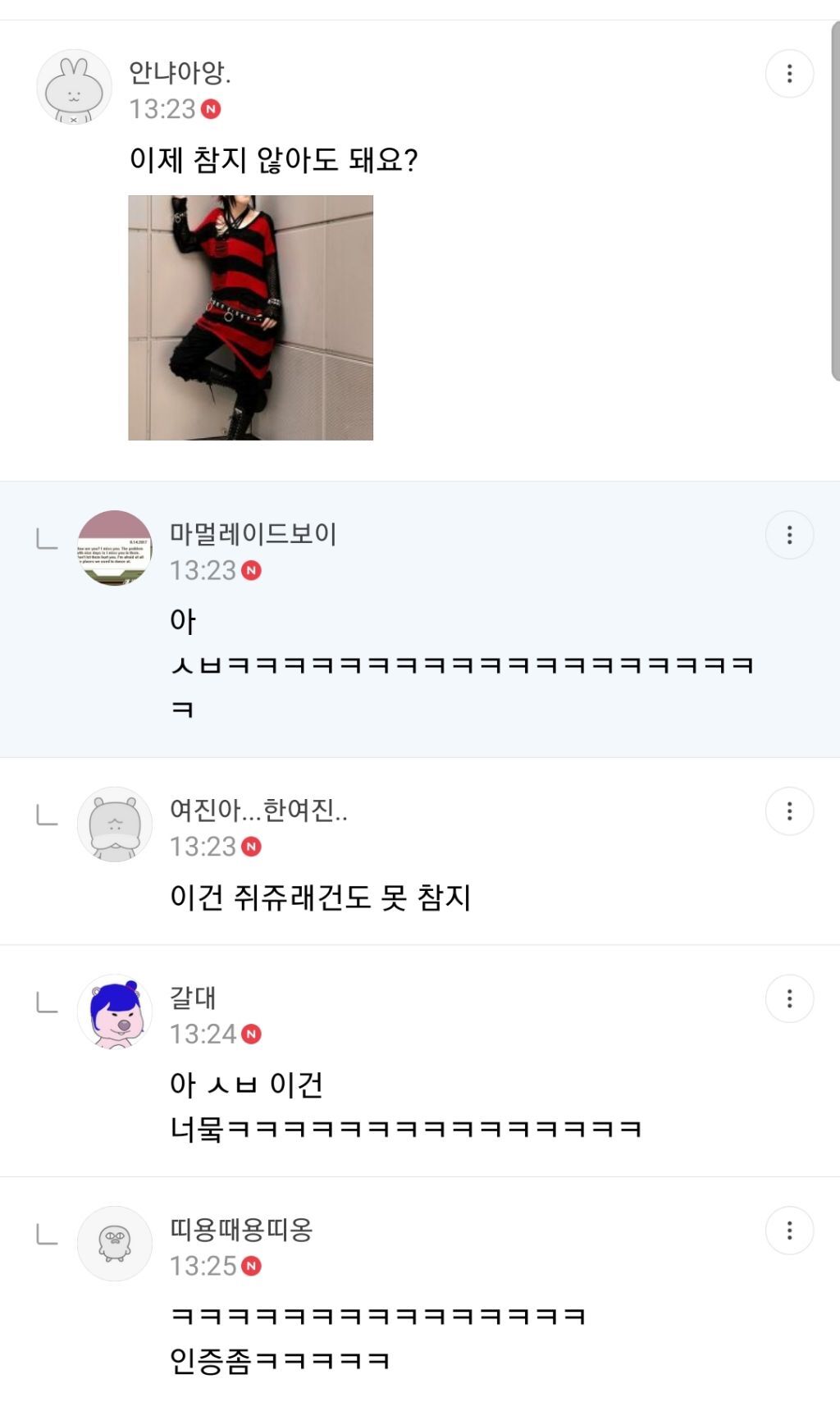Open 마멀레이드보이's profile picture
Image resolution: width=840 pixels, height=1402 pixels.
point(115,548)
